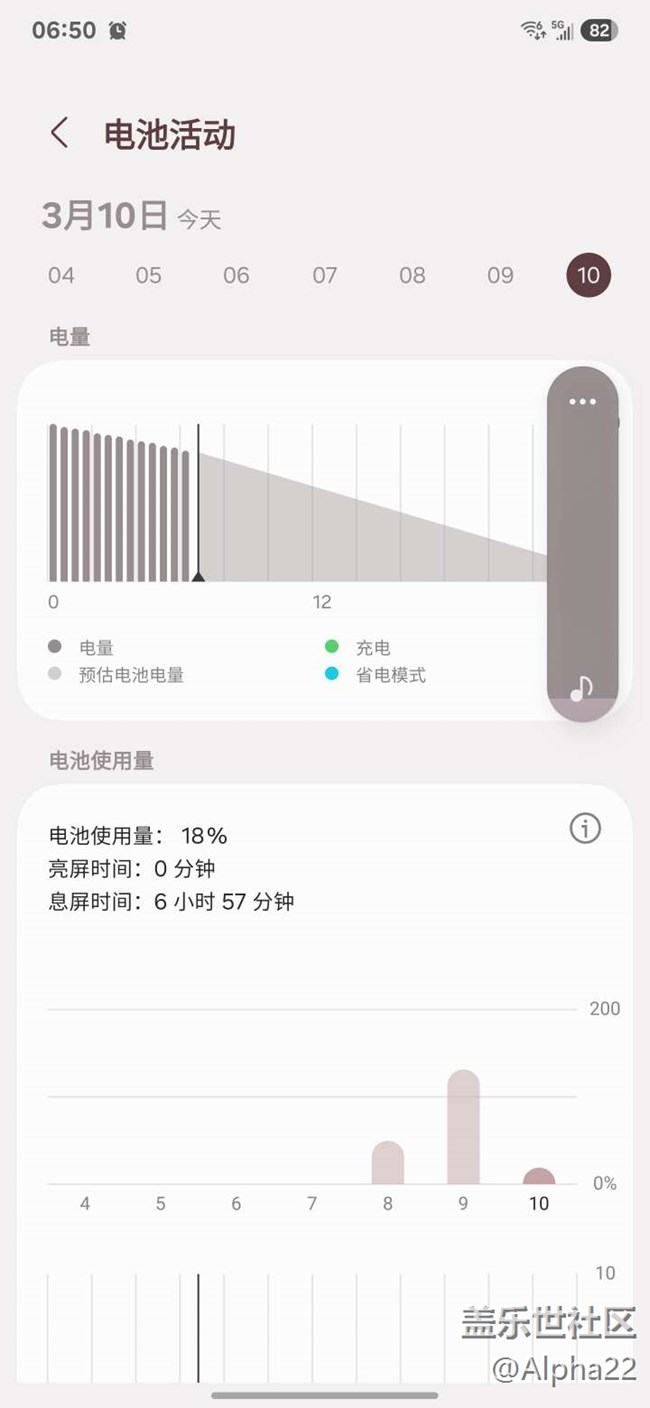Select date 06 in the day strip
This screenshot has width=650, height=1408.
[236, 275]
